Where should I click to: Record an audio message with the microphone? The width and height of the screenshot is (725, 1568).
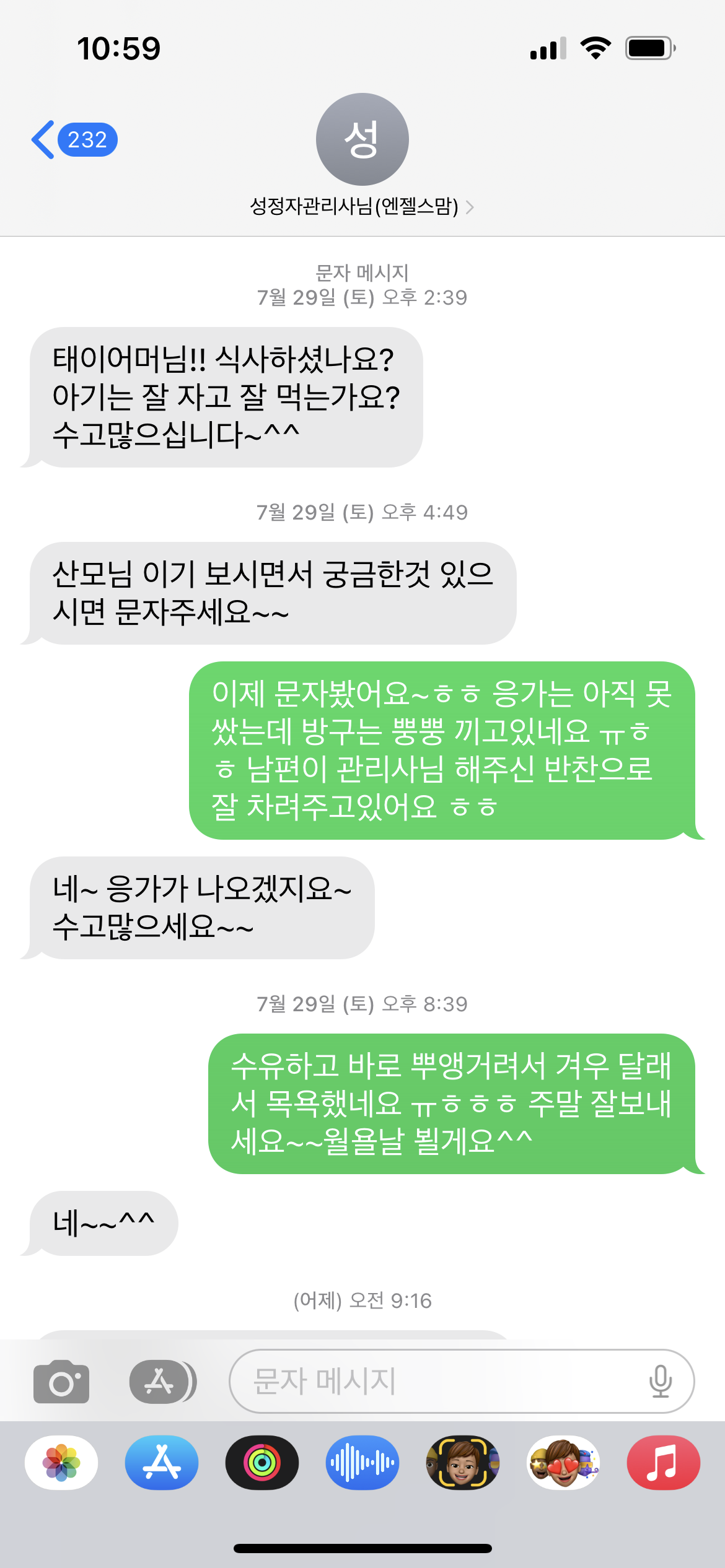point(661,1382)
